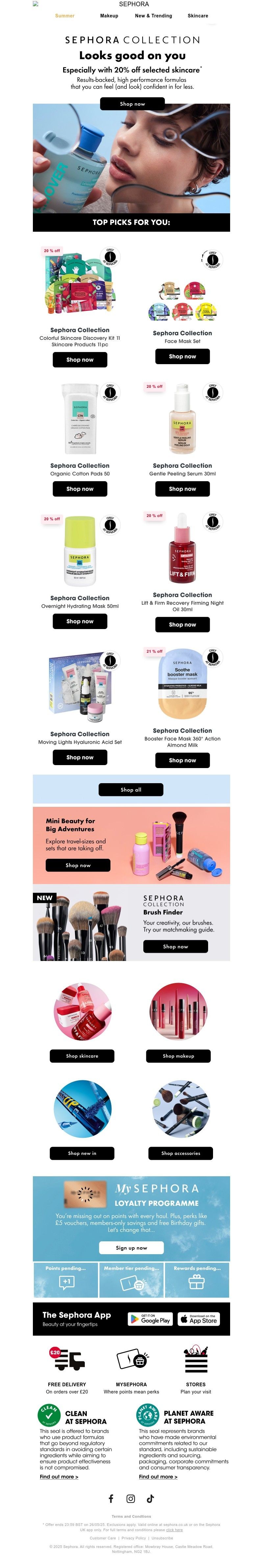Screen dimensions: 263x1568
Task: Shop now for Organic Cotton Pads 50
Action: tap(80, 489)
